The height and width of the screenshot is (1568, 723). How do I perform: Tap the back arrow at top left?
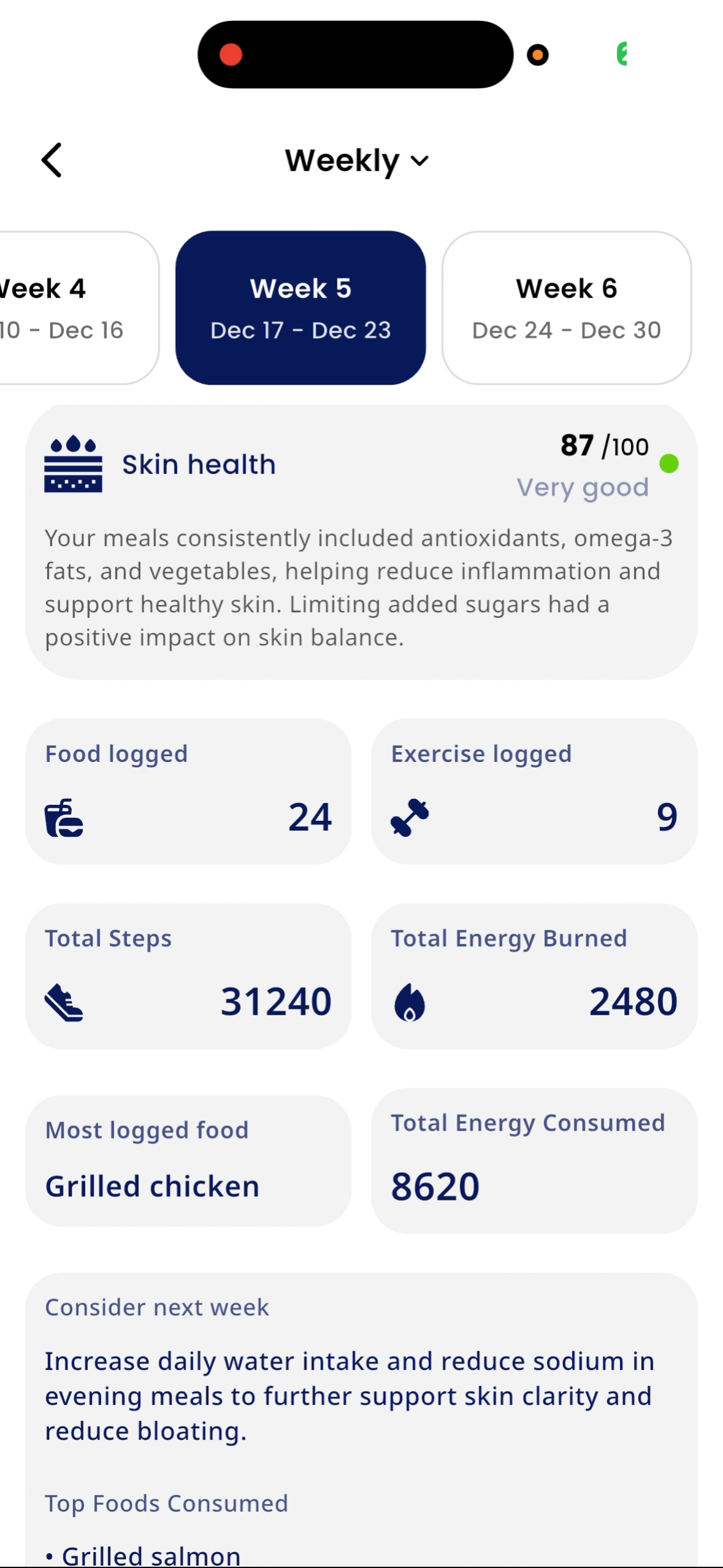tap(52, 160)
